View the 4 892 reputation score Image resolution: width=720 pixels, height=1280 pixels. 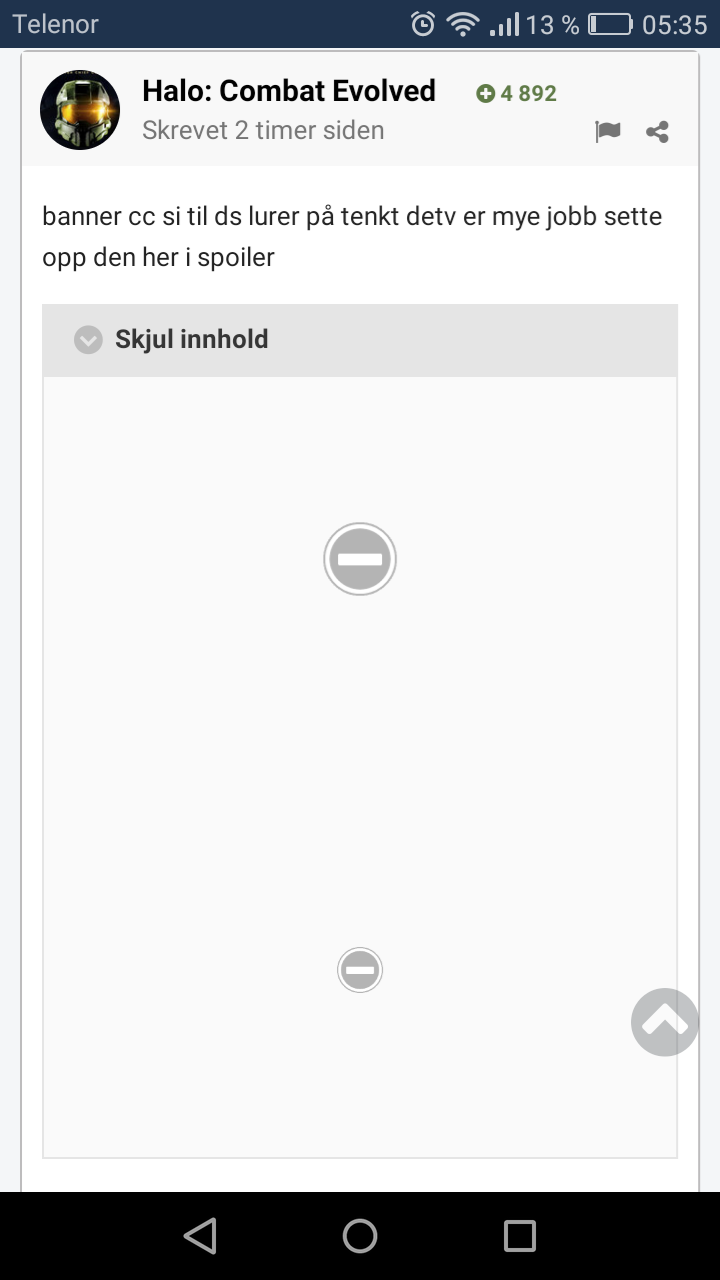click(x=517, y=94)
